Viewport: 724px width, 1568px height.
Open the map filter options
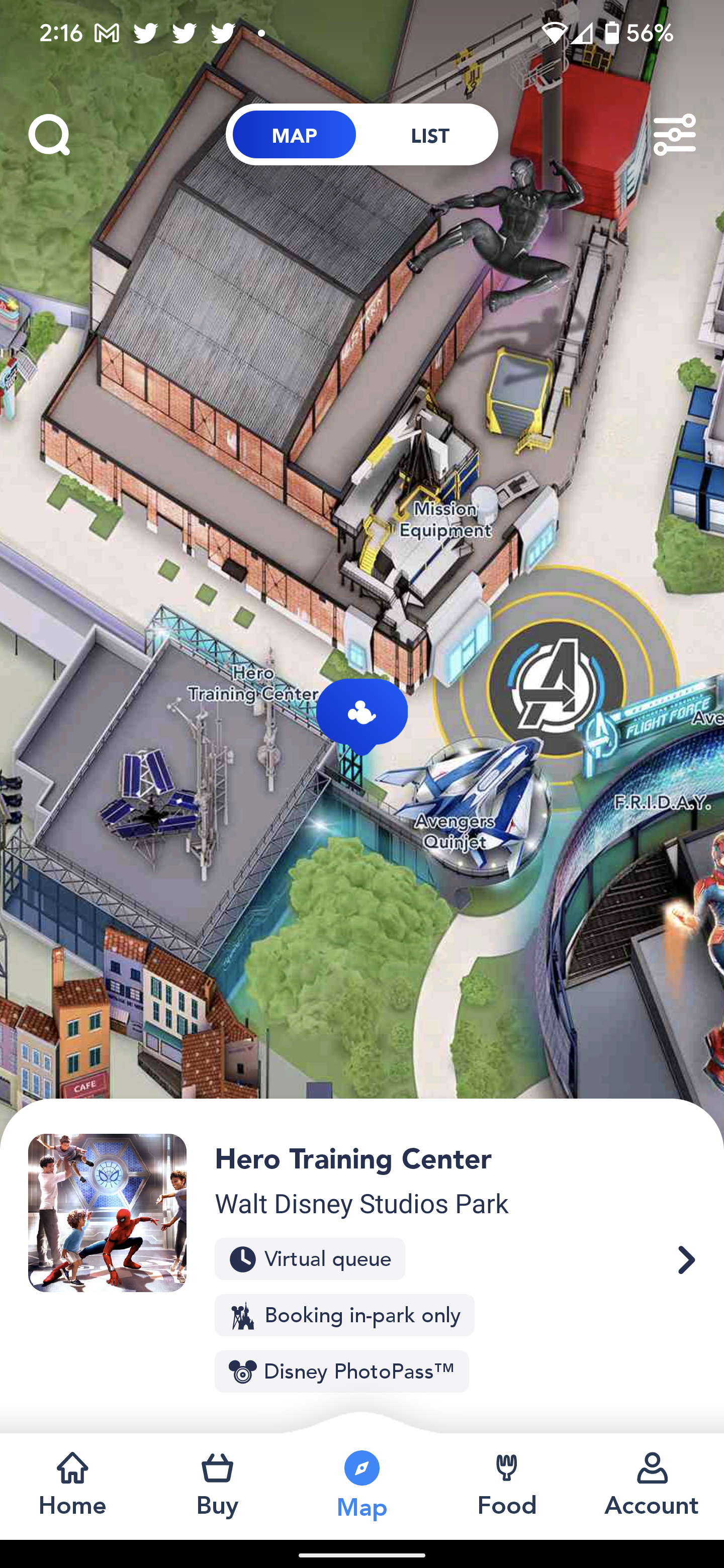coord(674,135)
